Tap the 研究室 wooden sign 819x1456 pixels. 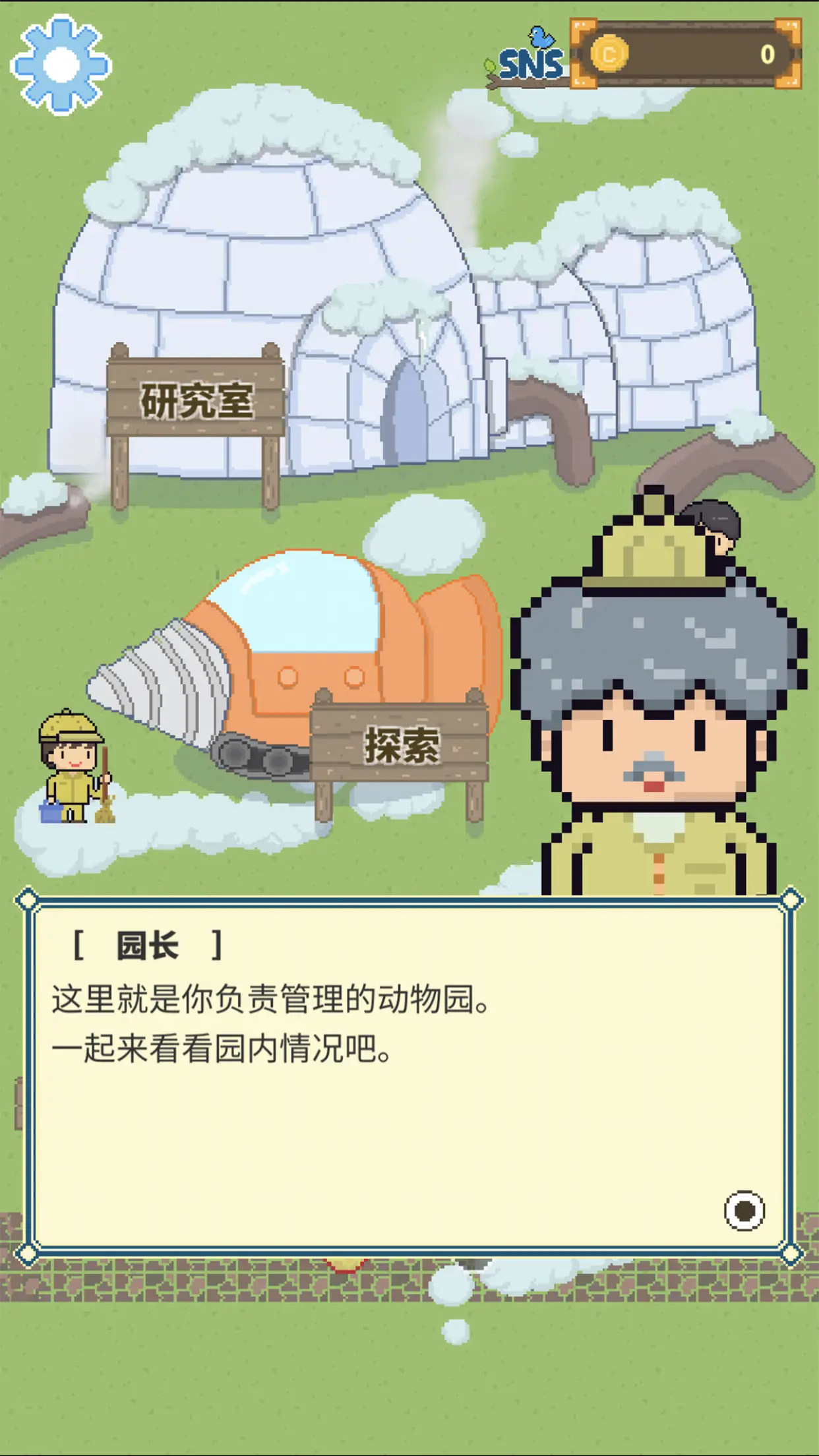point(195,399)
